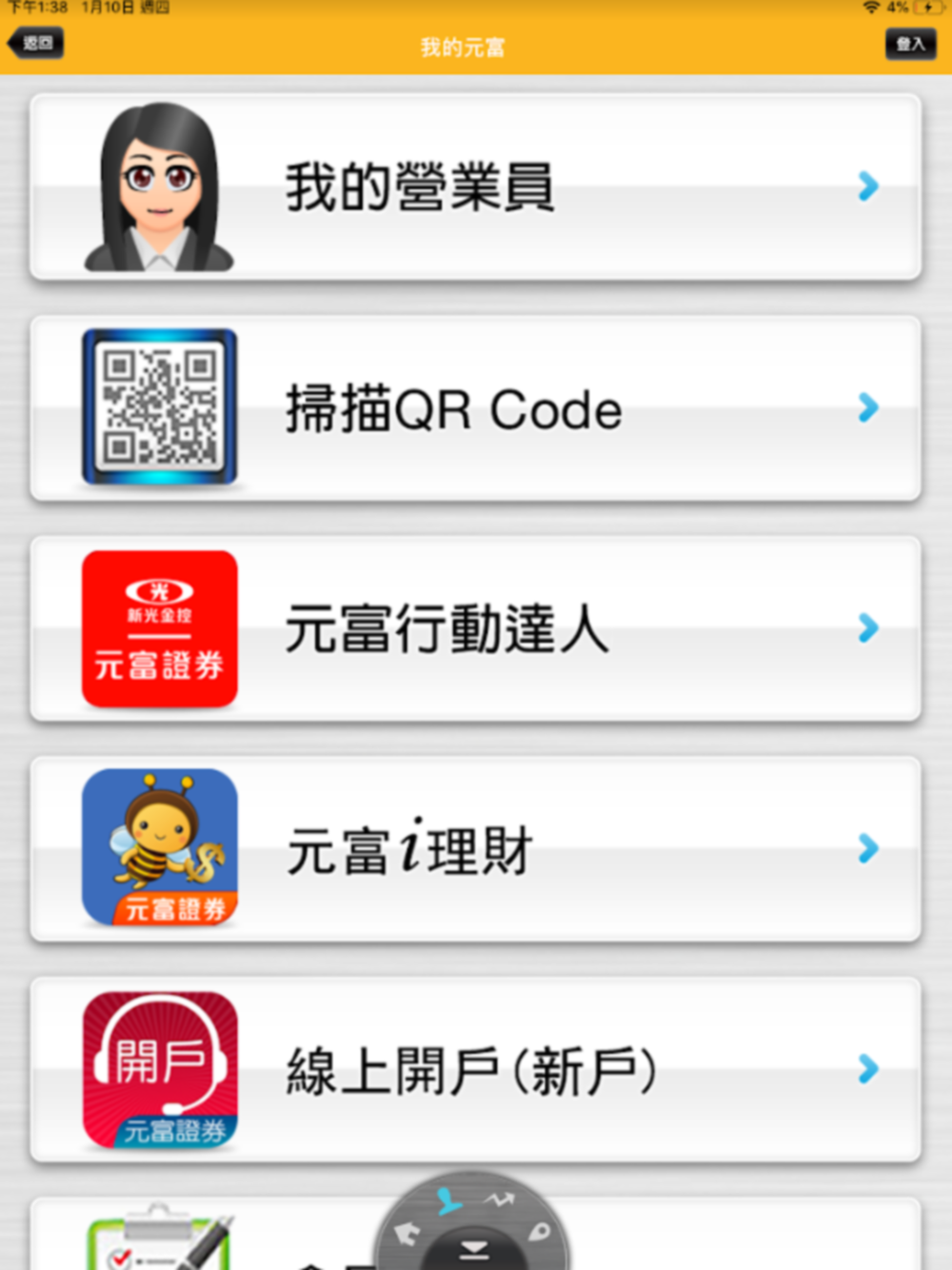Collapse the wheel menu

473,1250
